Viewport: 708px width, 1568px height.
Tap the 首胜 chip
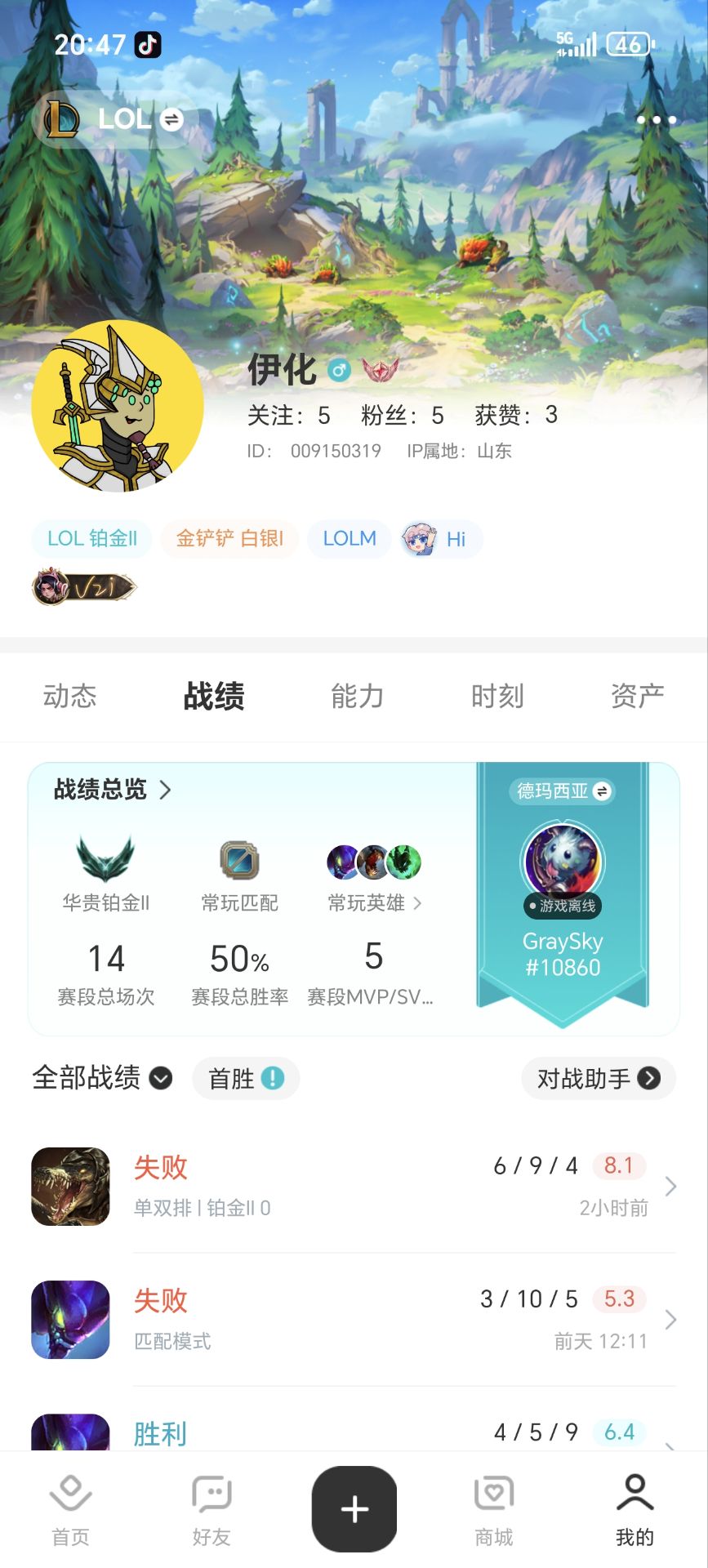pos(246,1079)
